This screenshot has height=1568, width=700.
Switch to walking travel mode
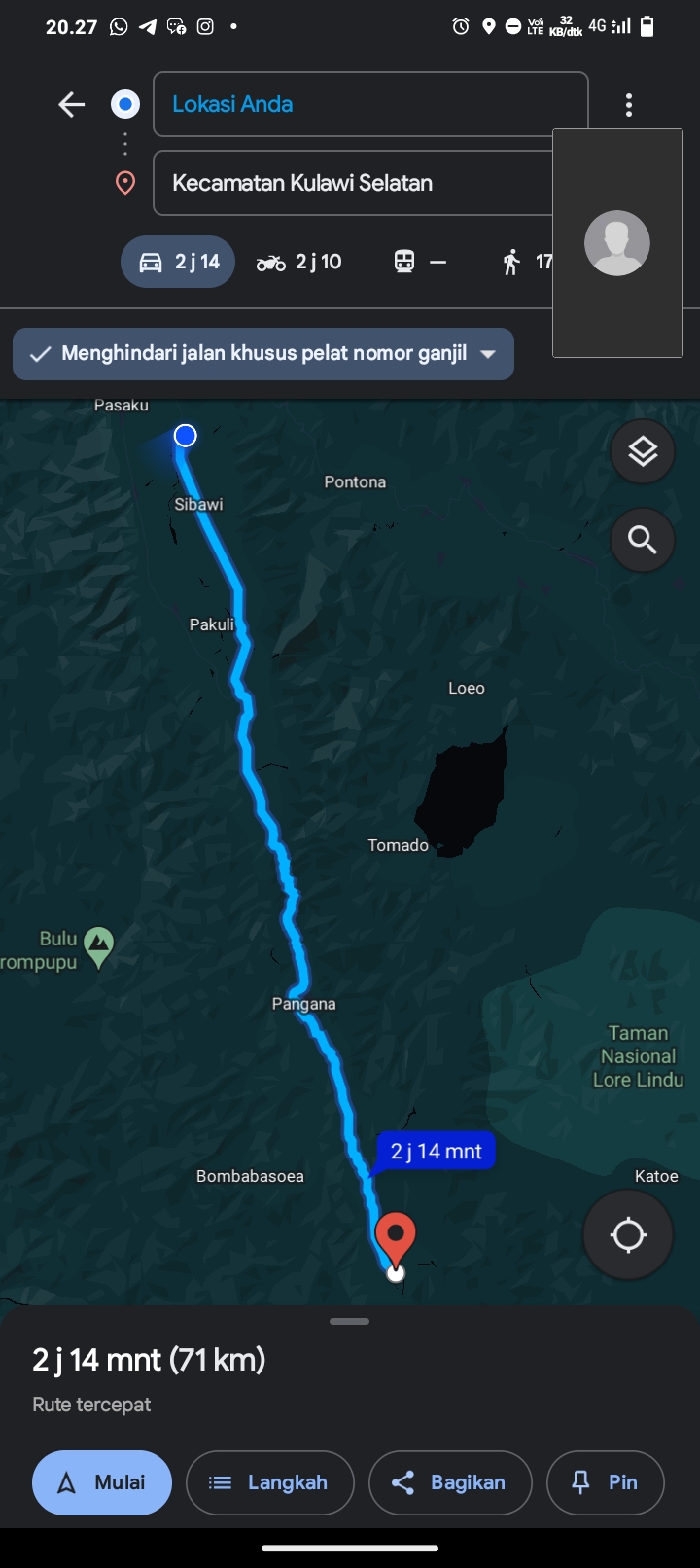point(526,262)
